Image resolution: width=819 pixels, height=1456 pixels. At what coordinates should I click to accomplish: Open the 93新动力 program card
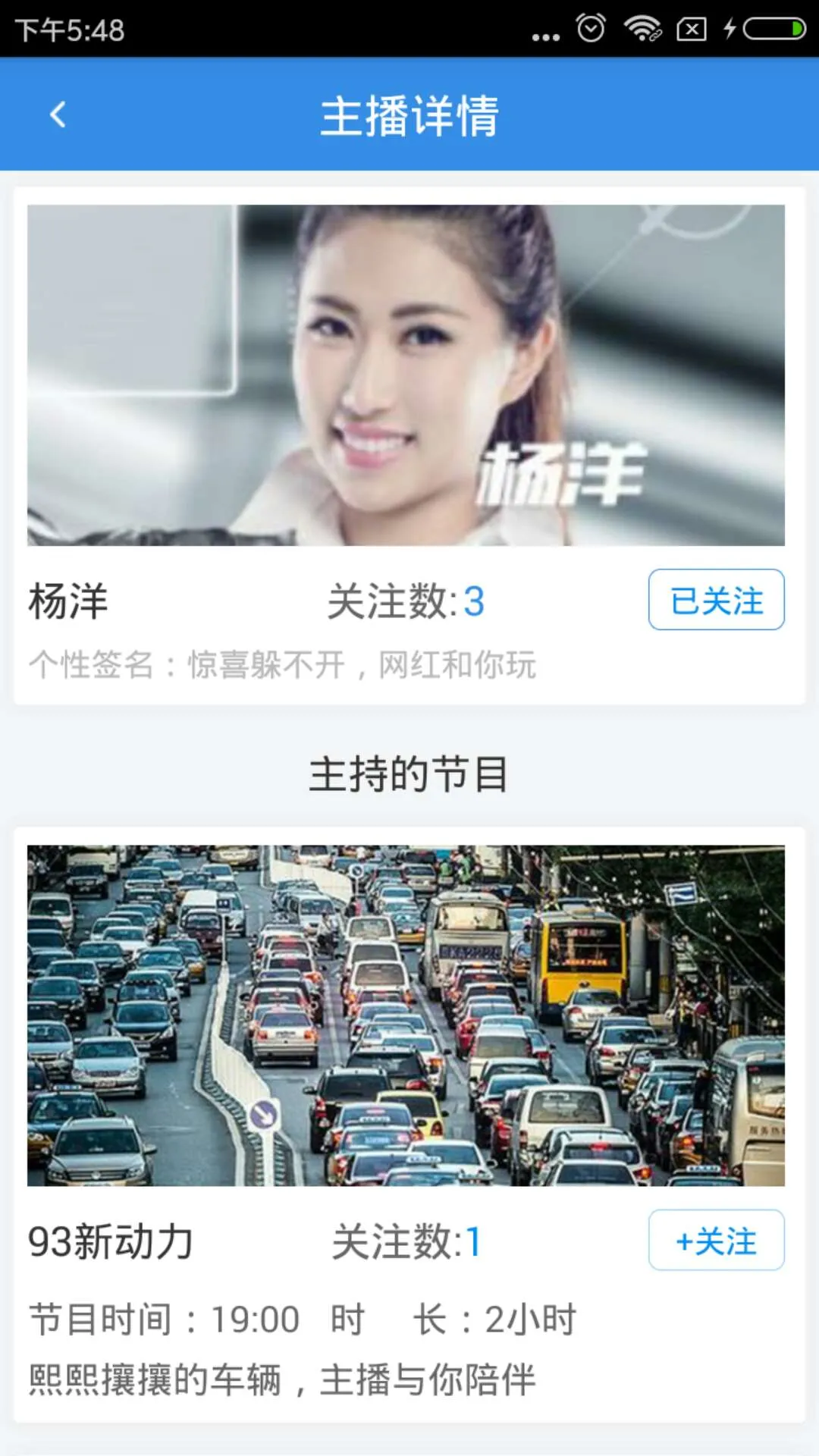406,1016
